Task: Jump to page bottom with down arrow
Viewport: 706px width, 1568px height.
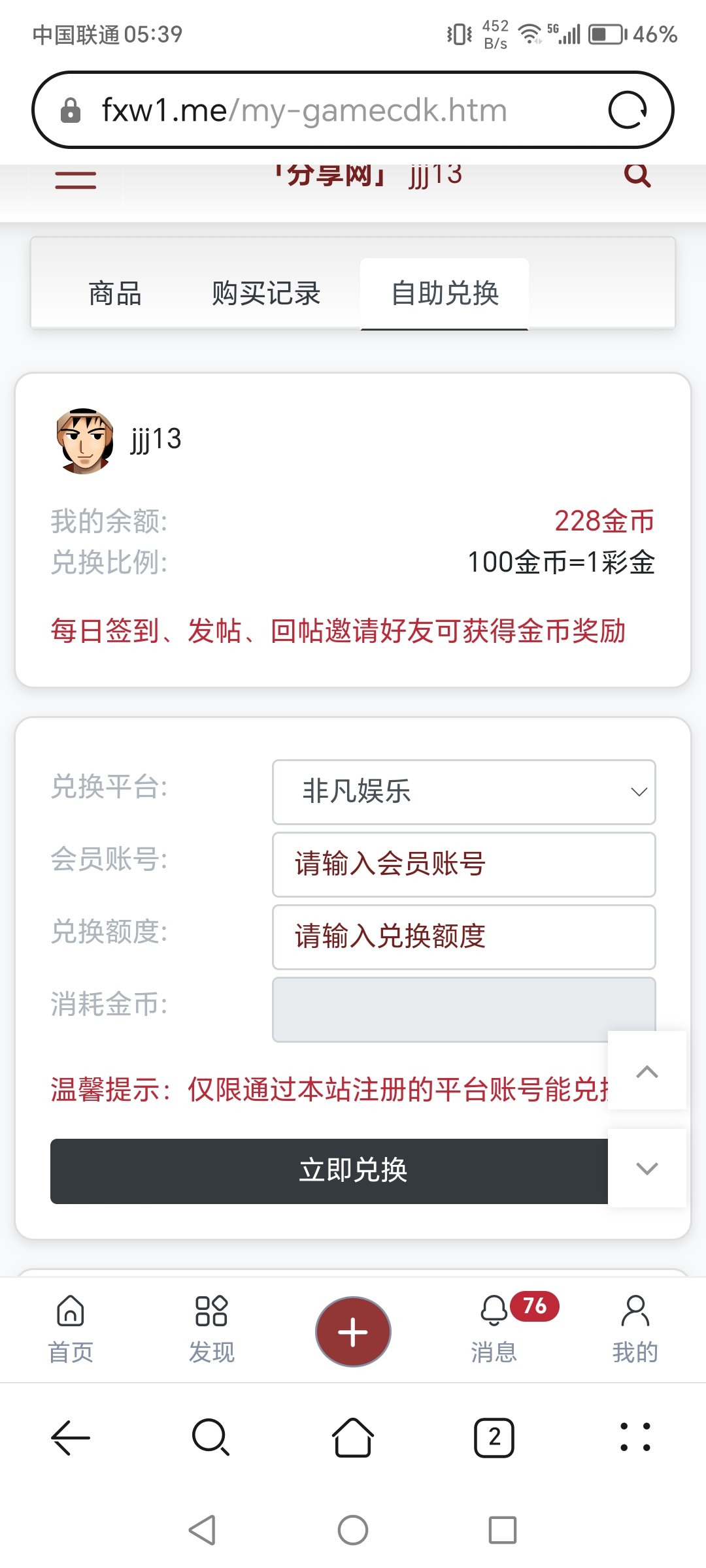Action: click(x=647, y=1168)
